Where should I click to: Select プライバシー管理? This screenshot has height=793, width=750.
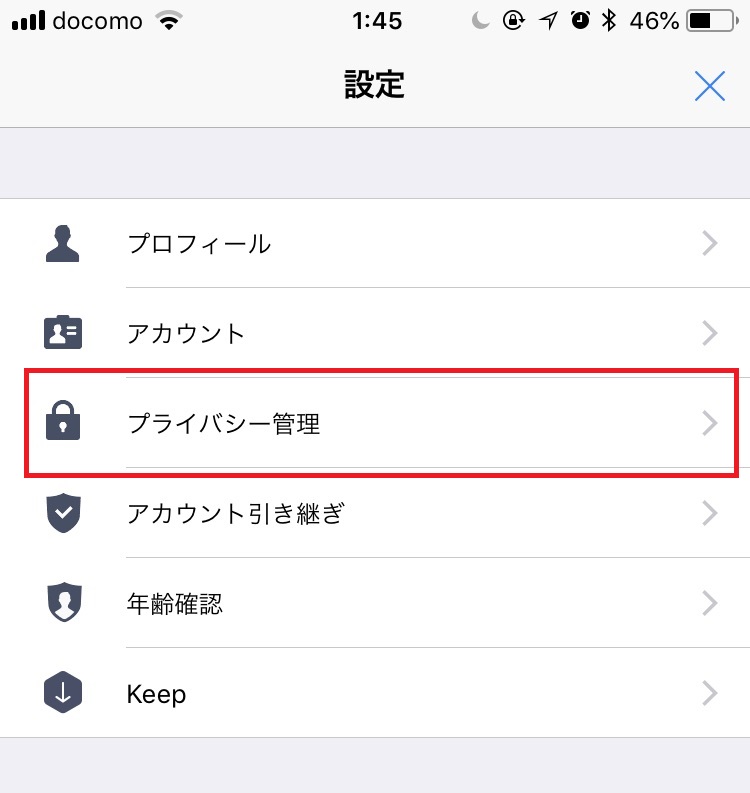tap(375, 423)
